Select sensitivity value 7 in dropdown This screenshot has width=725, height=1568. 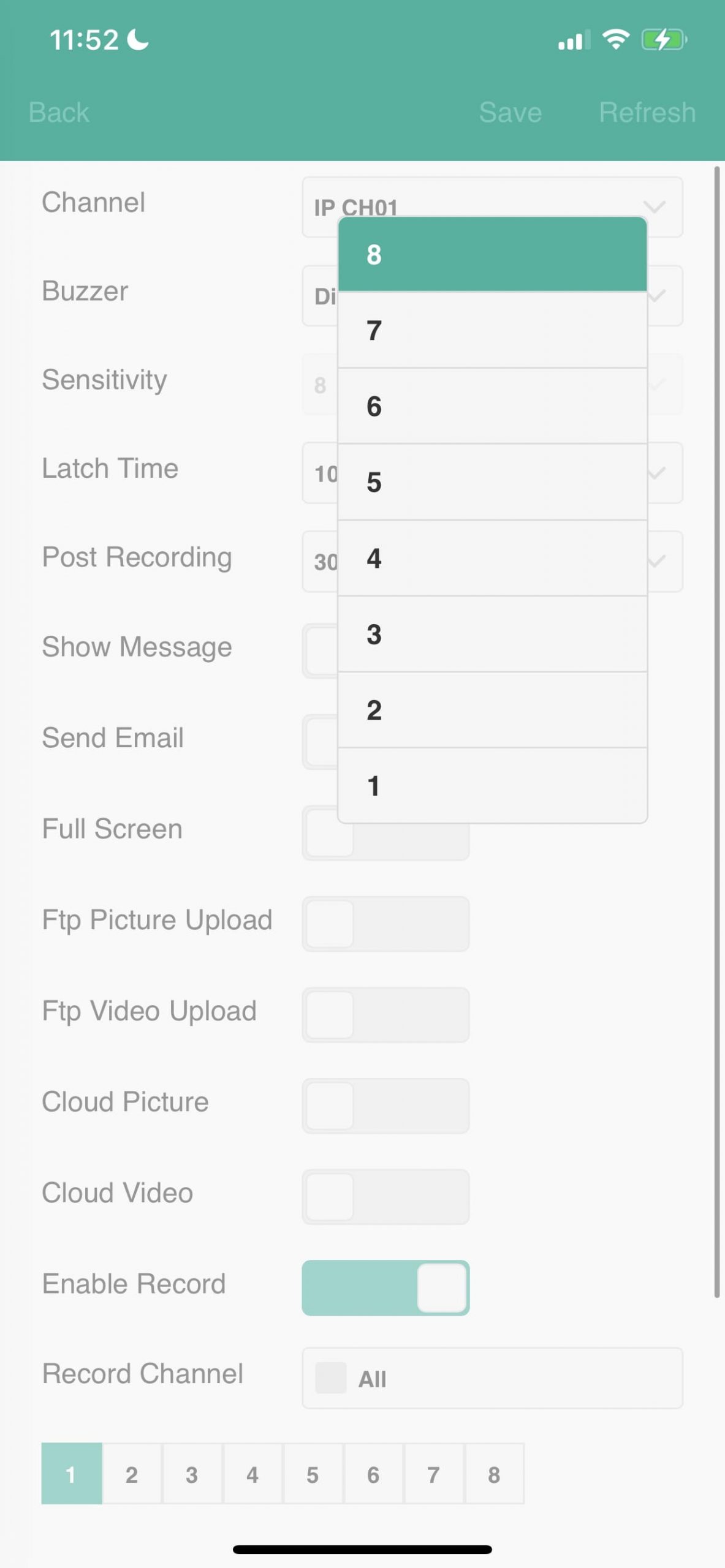tap(492, 330)
